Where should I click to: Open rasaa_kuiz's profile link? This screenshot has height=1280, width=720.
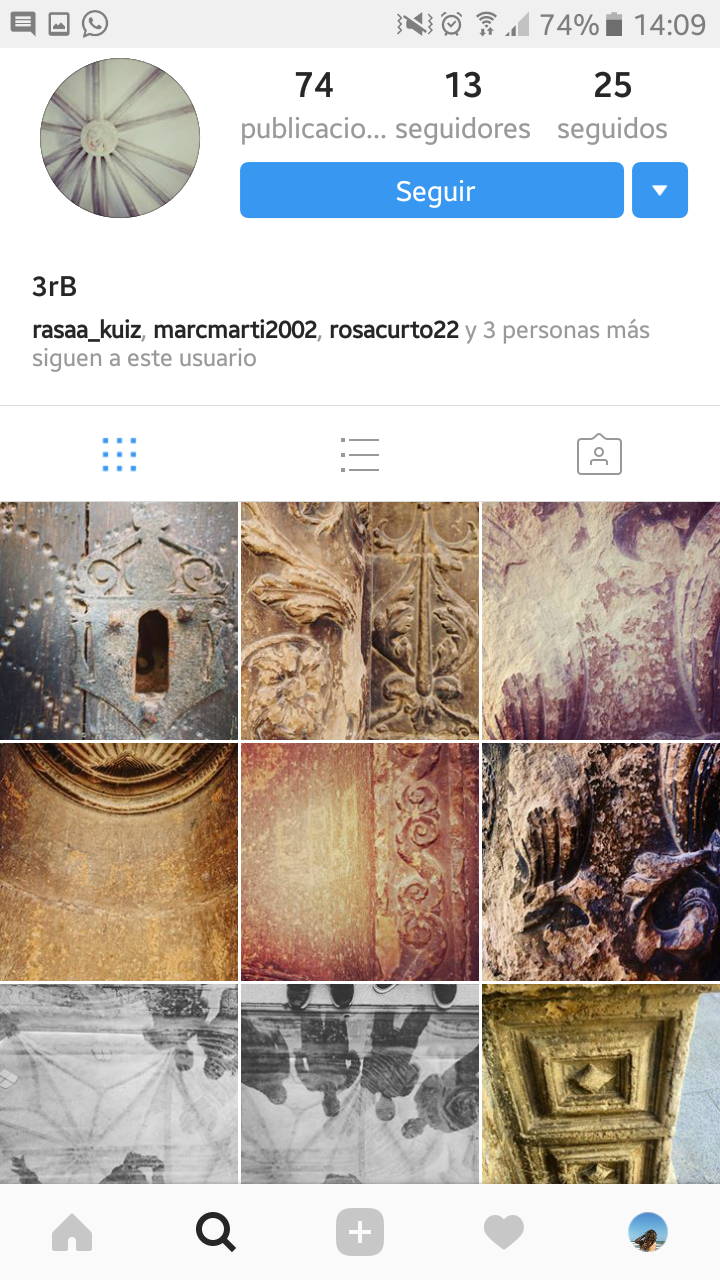tap(86, 330)
